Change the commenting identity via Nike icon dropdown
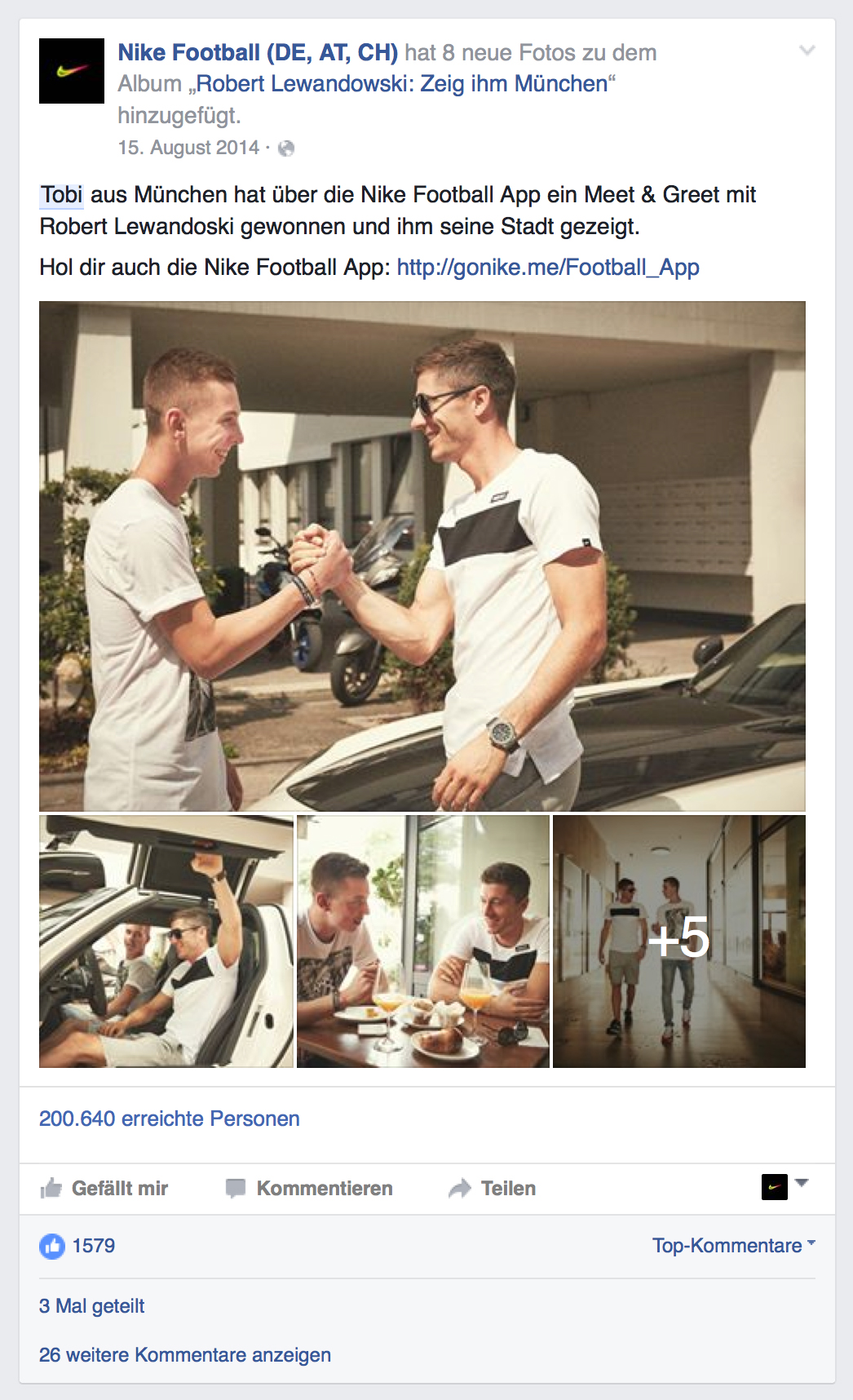 (x=784, y=1186)
